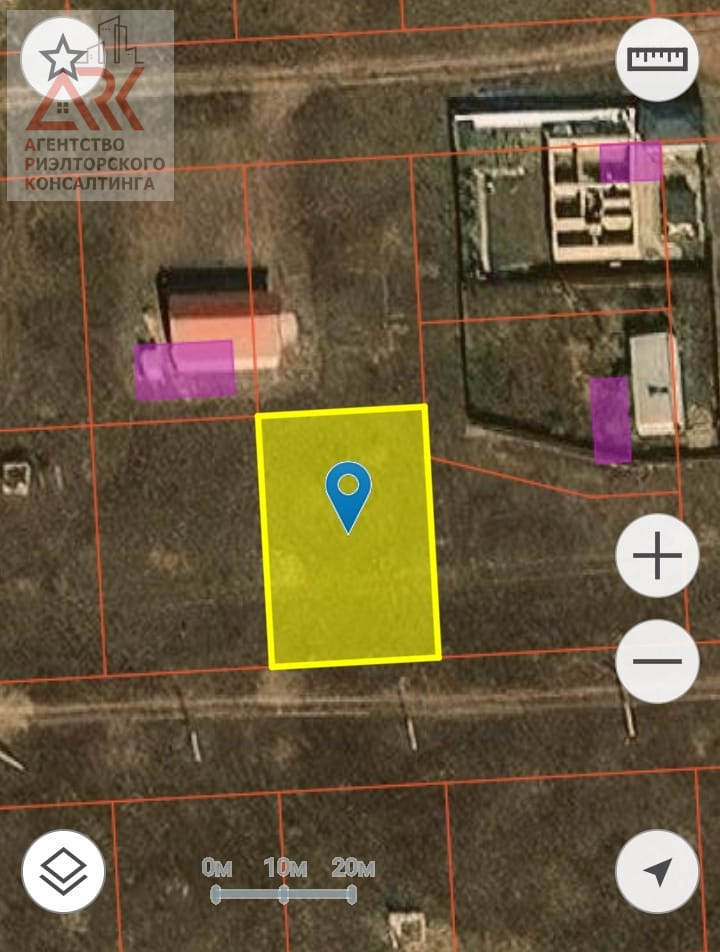Zoom in with the plus button
This screenshot has height=952, width=720.
click(x=657, y=556)
